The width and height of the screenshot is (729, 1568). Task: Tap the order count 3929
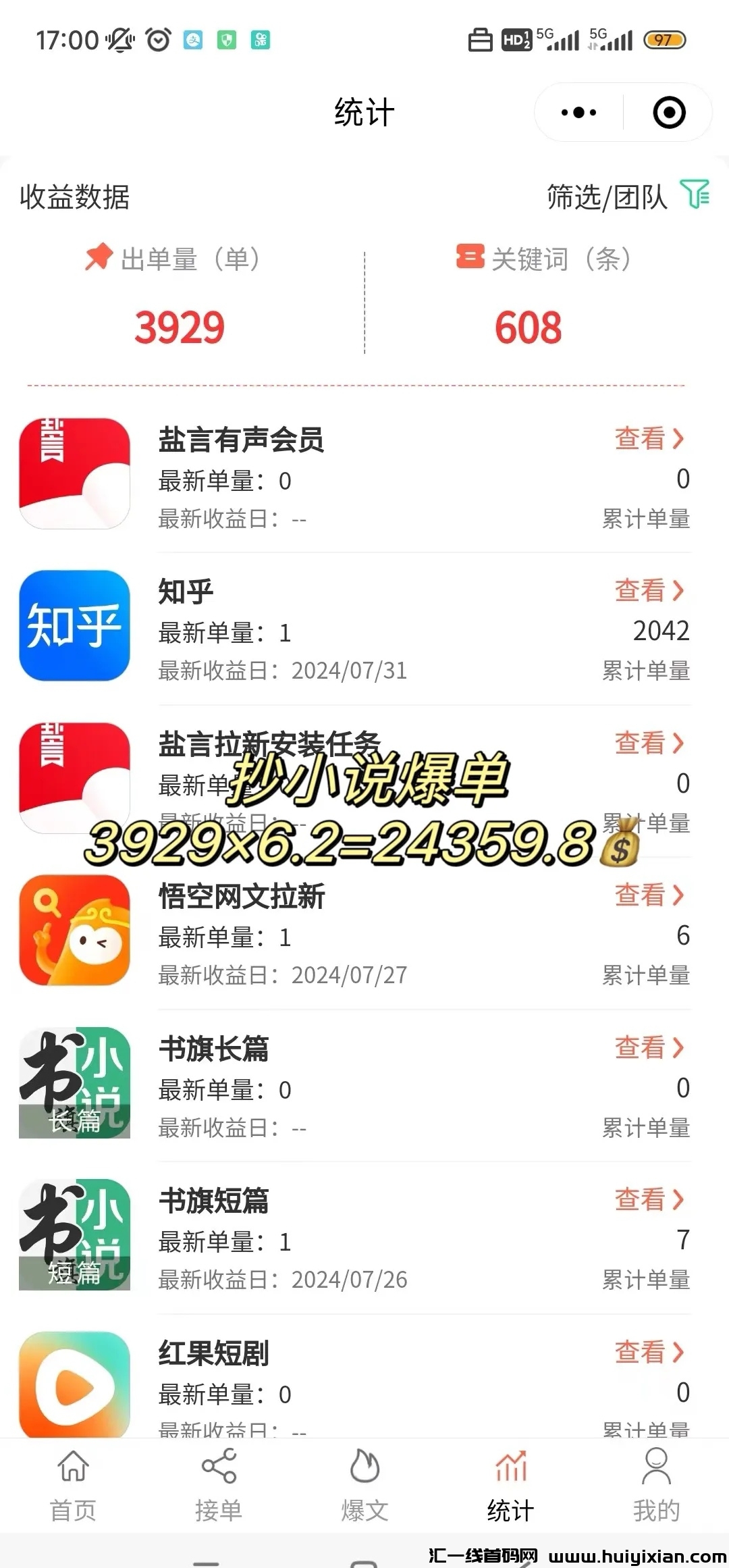point(178,328)
